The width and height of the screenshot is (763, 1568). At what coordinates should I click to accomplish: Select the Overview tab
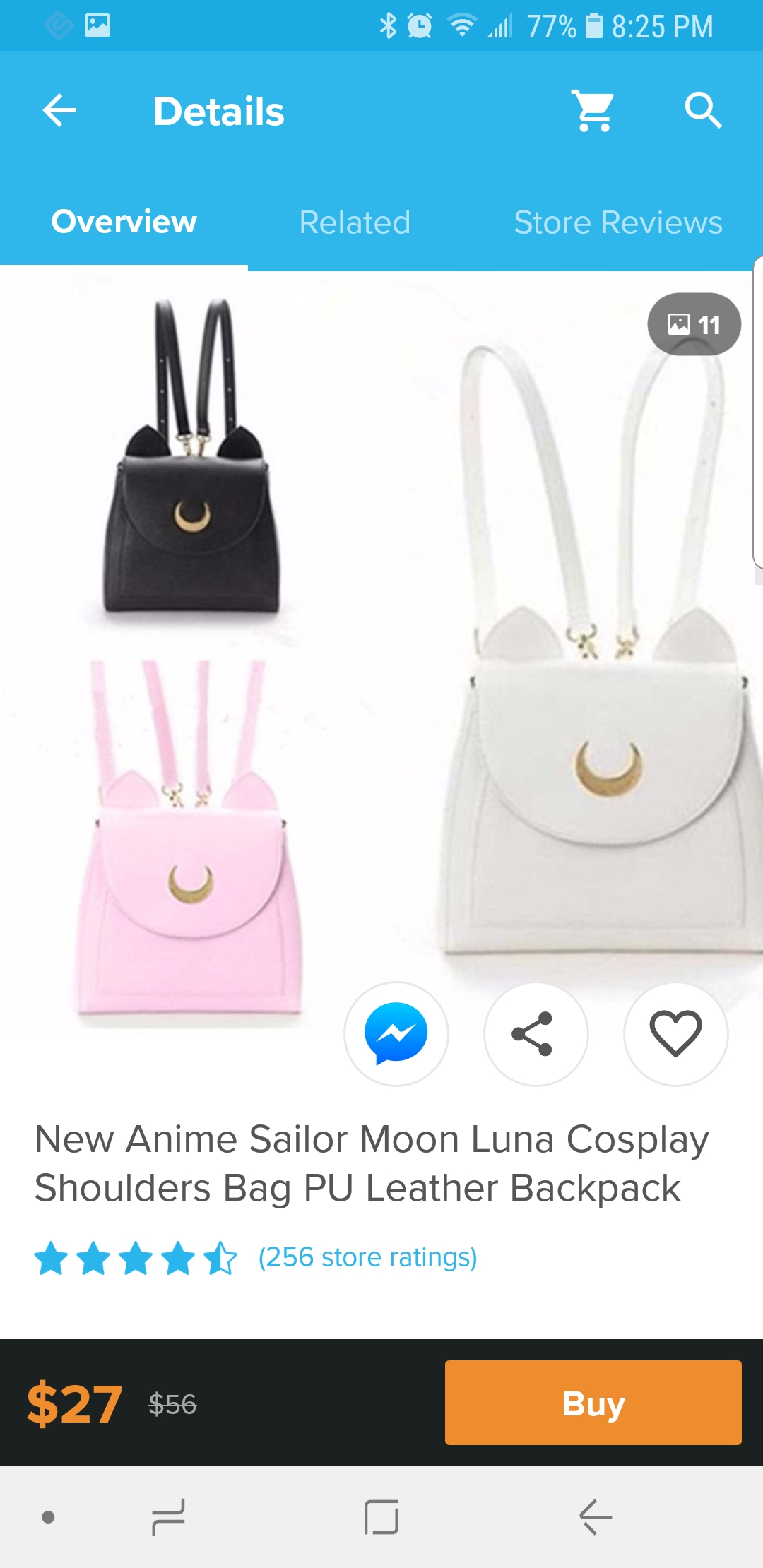pyautogui.click(x=124, y=222)
